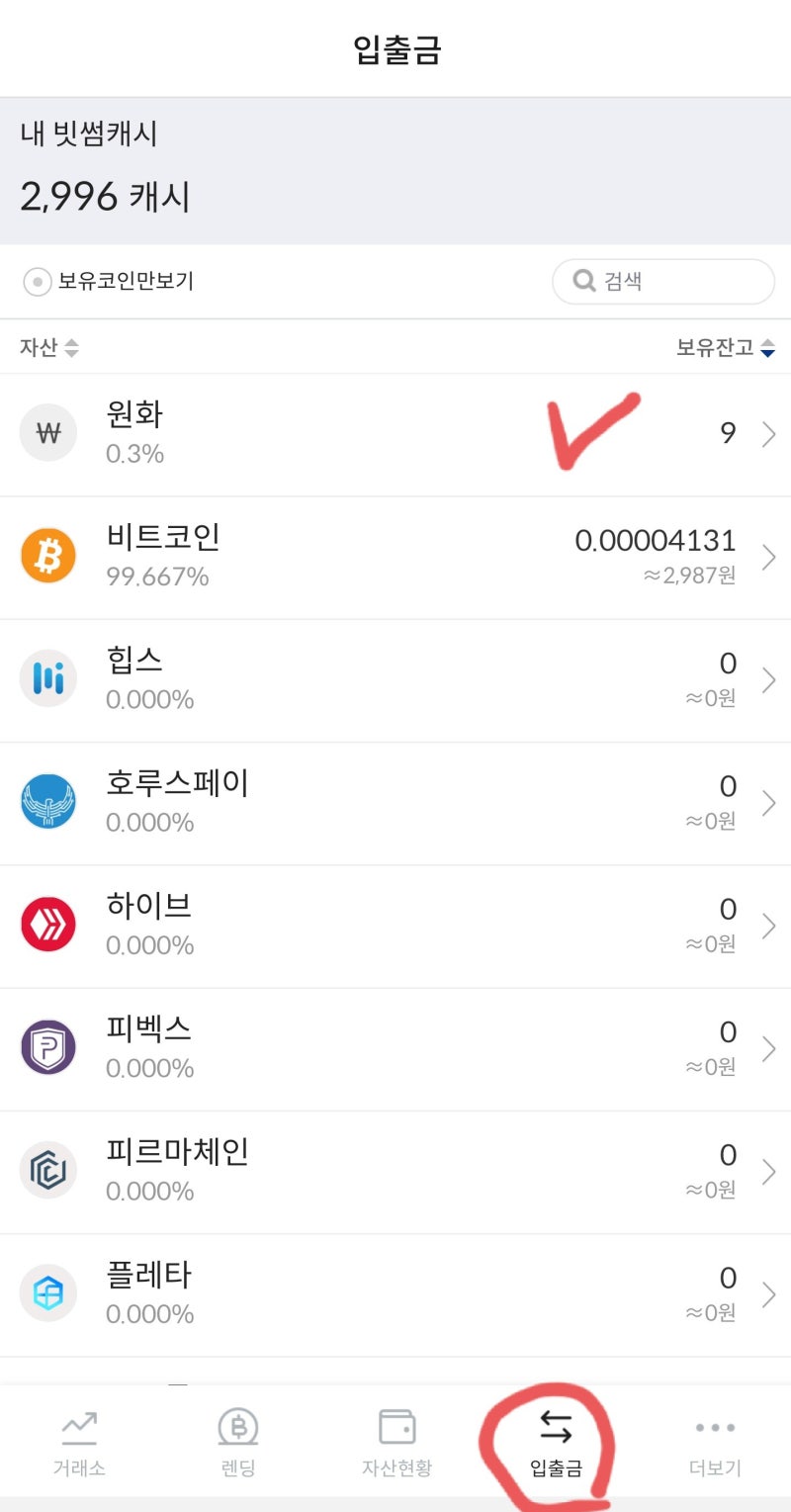Open the 더보기 tab
Viewport: 791px width, 1512px height.
point(714,1444)
